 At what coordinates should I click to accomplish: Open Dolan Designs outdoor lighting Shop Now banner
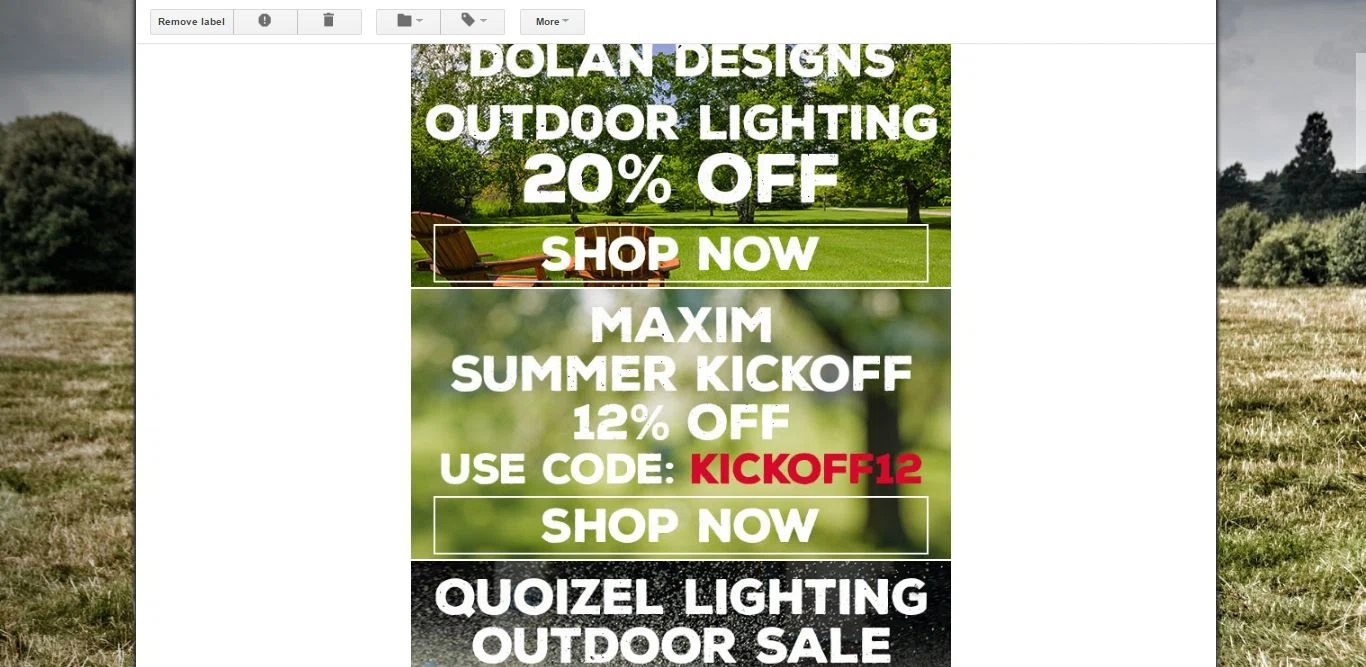coord(680,254)
